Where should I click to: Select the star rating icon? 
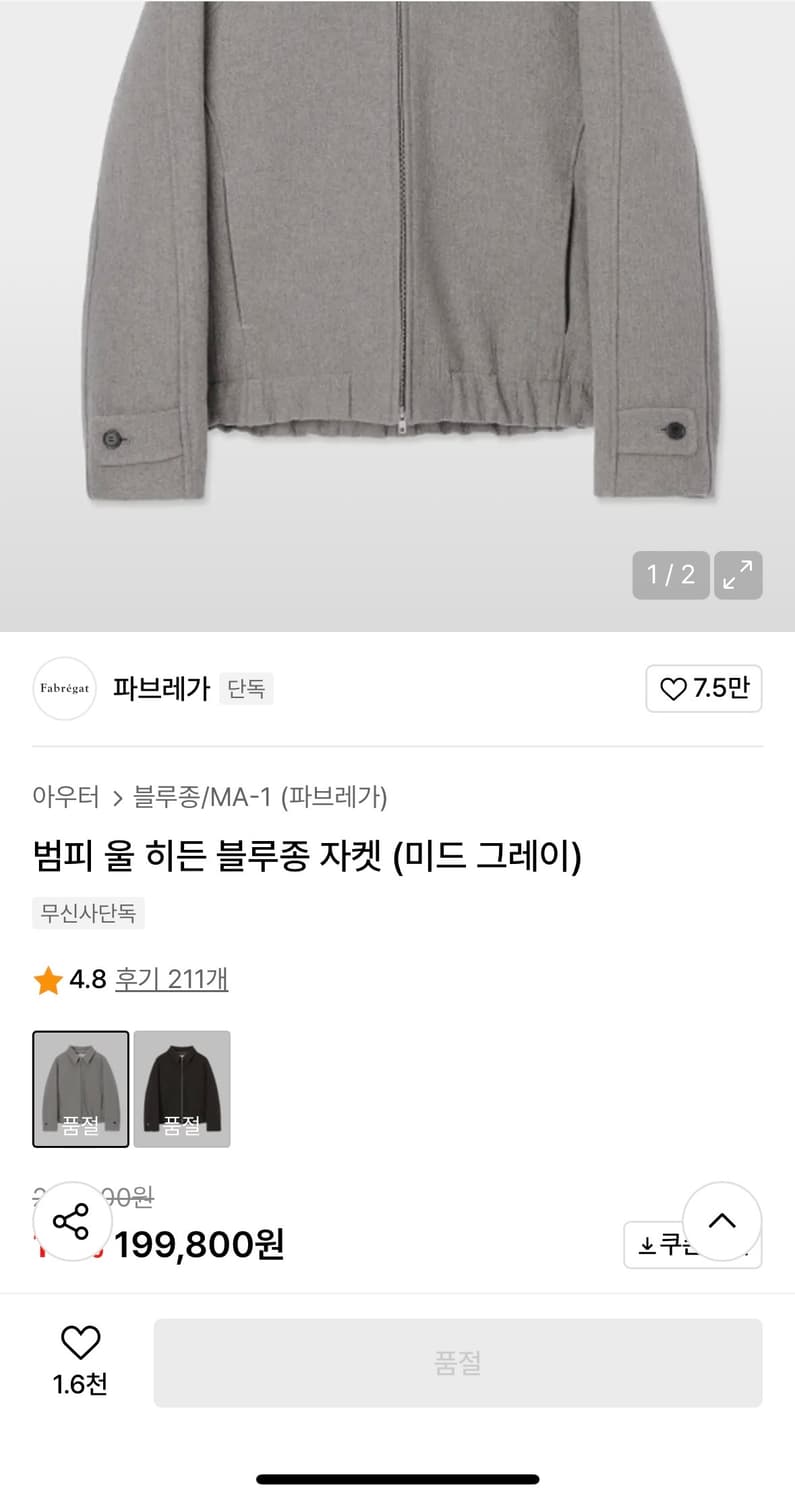pos(47,980)
